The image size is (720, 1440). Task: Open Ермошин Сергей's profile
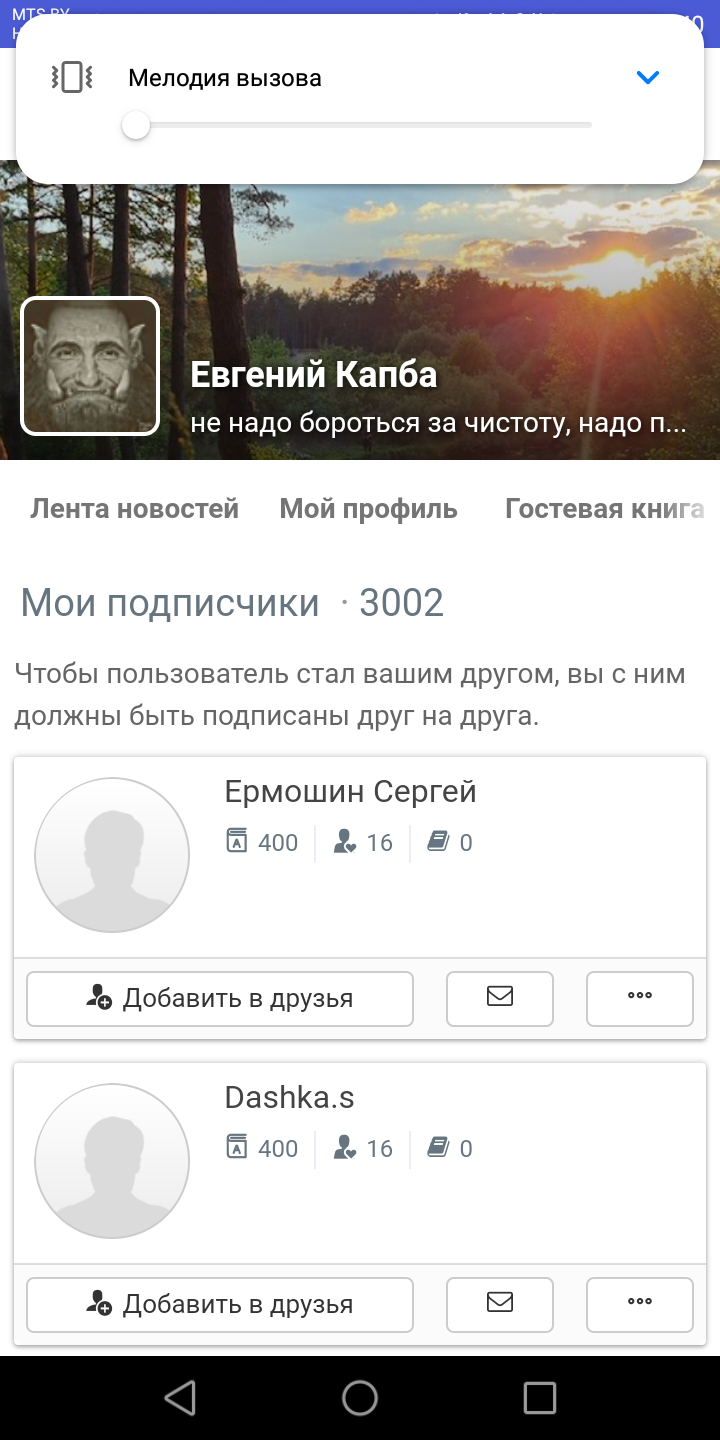click(350, 792)
